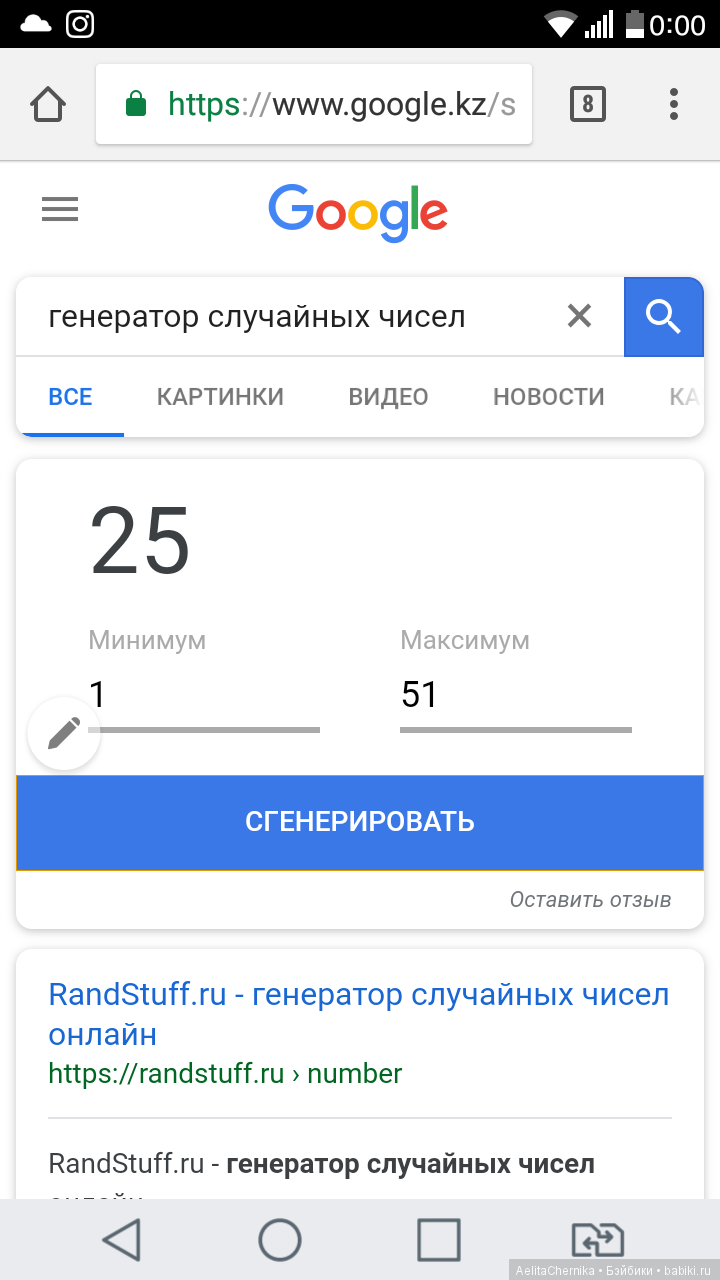The image size is (720, 1280).
Task: Go back with the system back button
Action: [x=122, y=1240]
